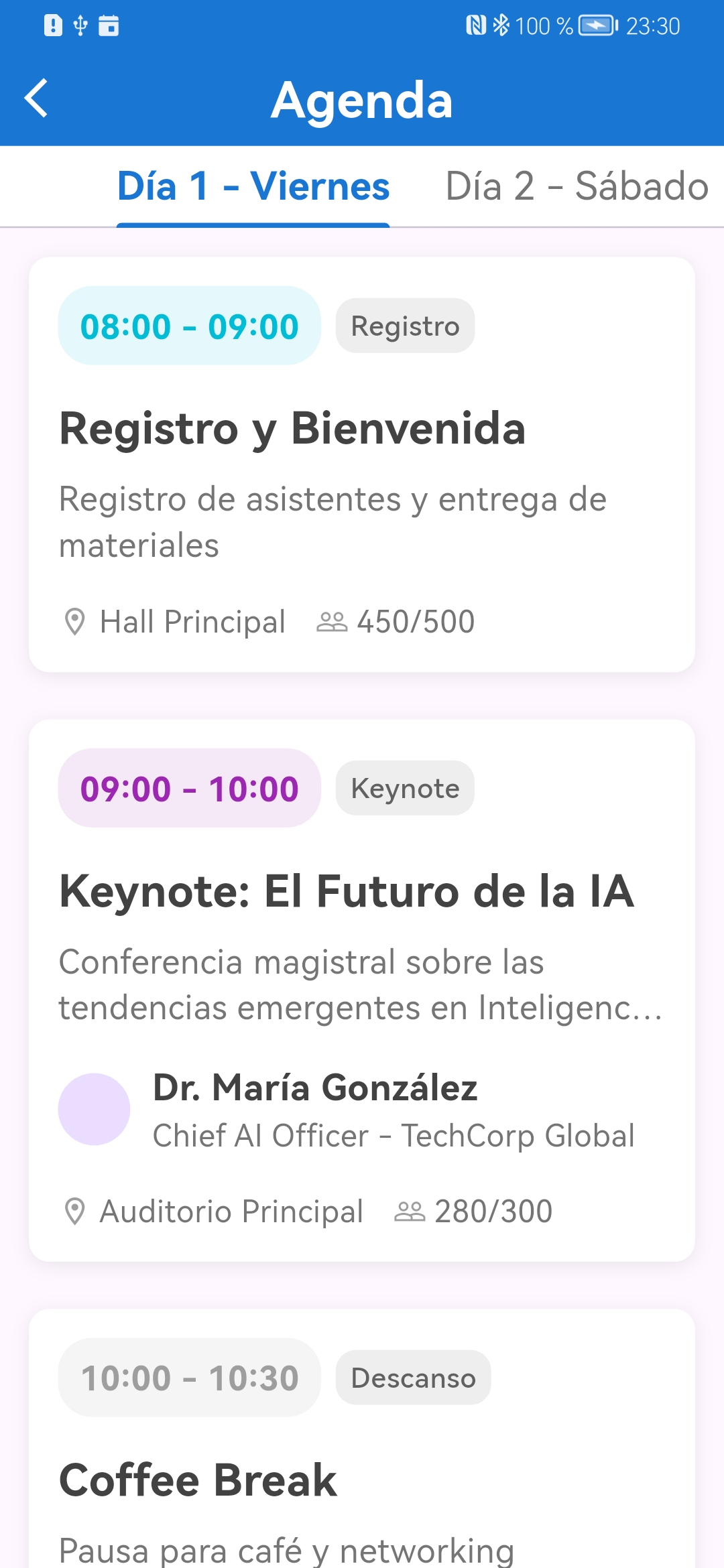The image size is (724, 1568).
Task: Open the 08:00 - 09:00 time slot pill
Action: 190,326
